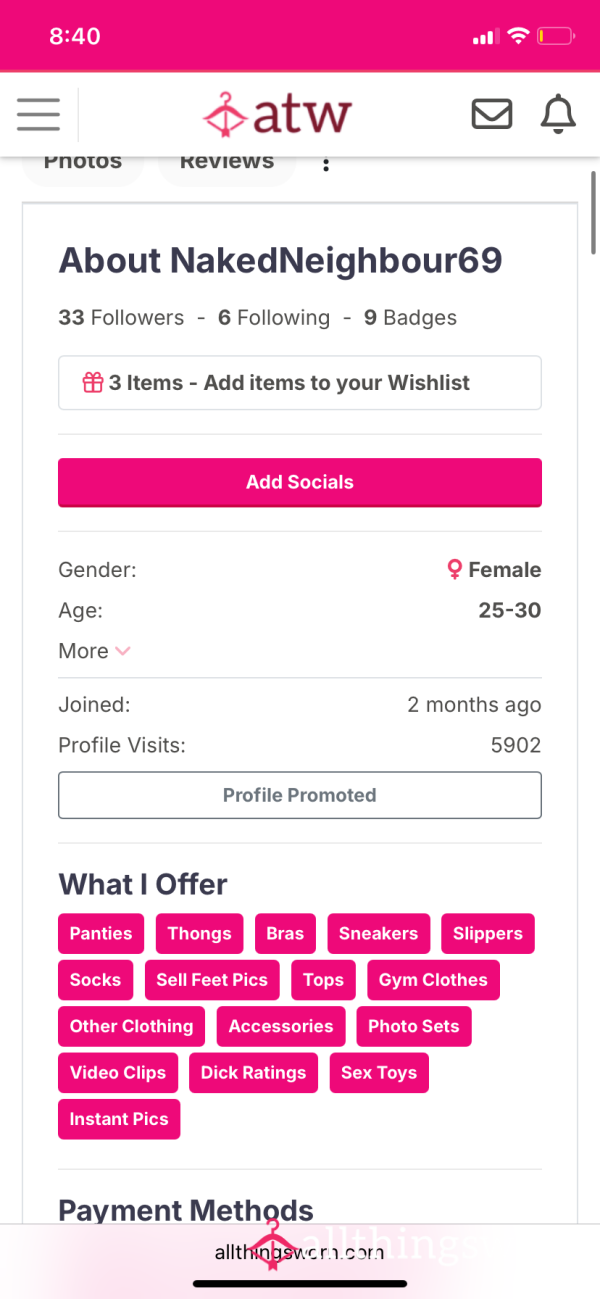Tap the Profile Promoted button
Image resolution: width=600 pixels, height=1299 pixels.
[x=300, y=795]
